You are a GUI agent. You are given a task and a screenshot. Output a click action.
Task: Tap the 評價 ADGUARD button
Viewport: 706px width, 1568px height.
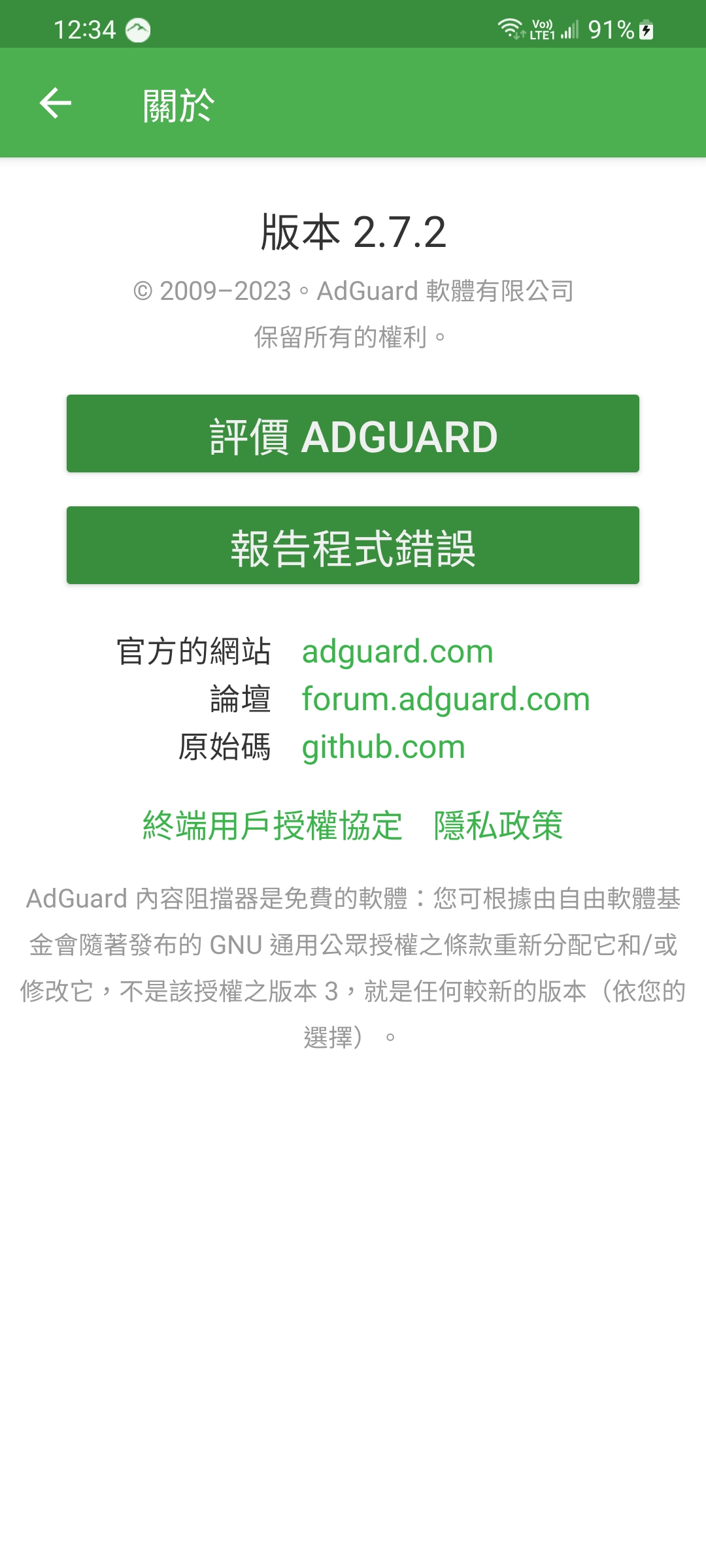[353, 434]
